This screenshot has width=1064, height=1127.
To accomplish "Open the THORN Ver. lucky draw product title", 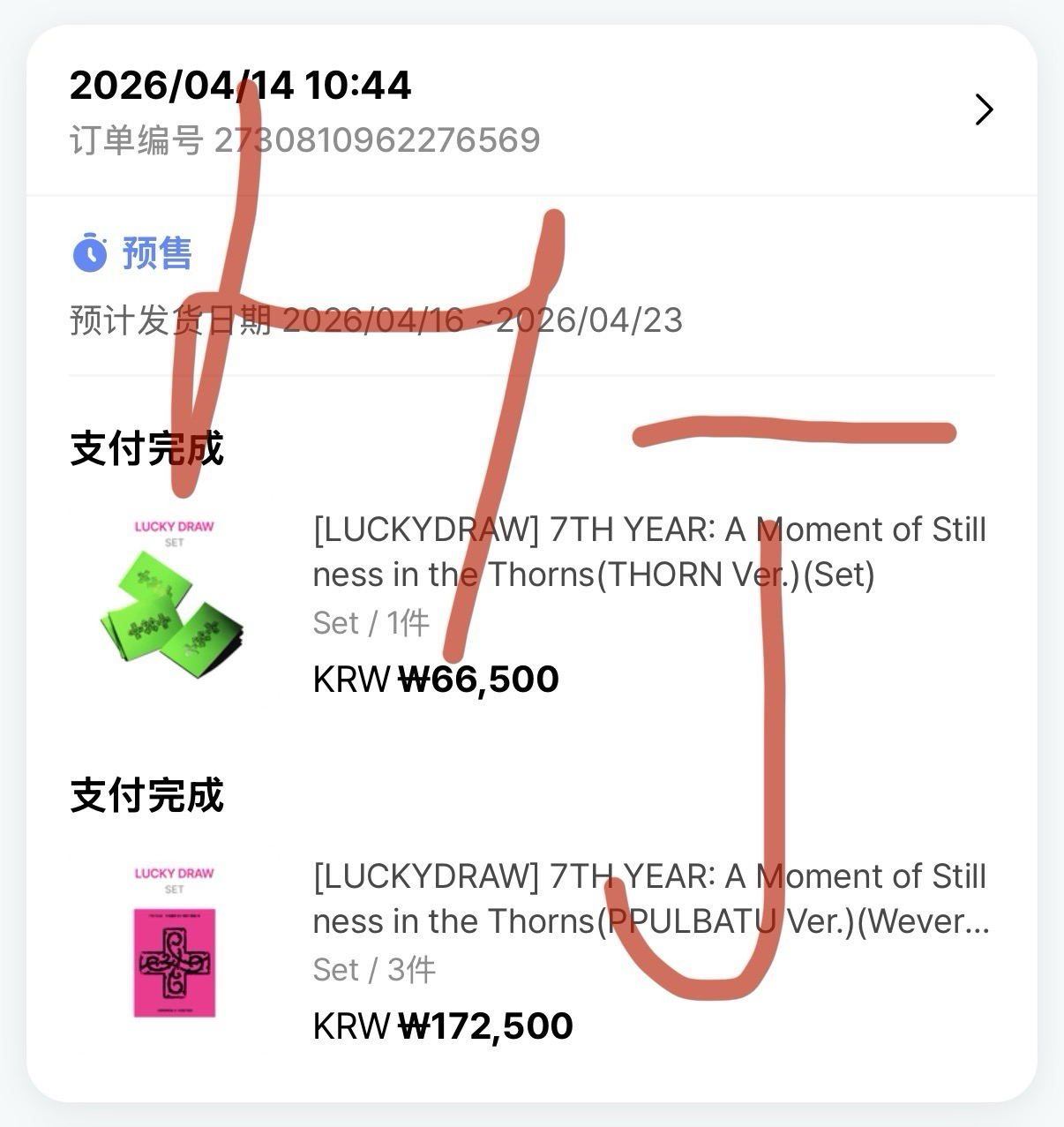I will tap(651, 552).
